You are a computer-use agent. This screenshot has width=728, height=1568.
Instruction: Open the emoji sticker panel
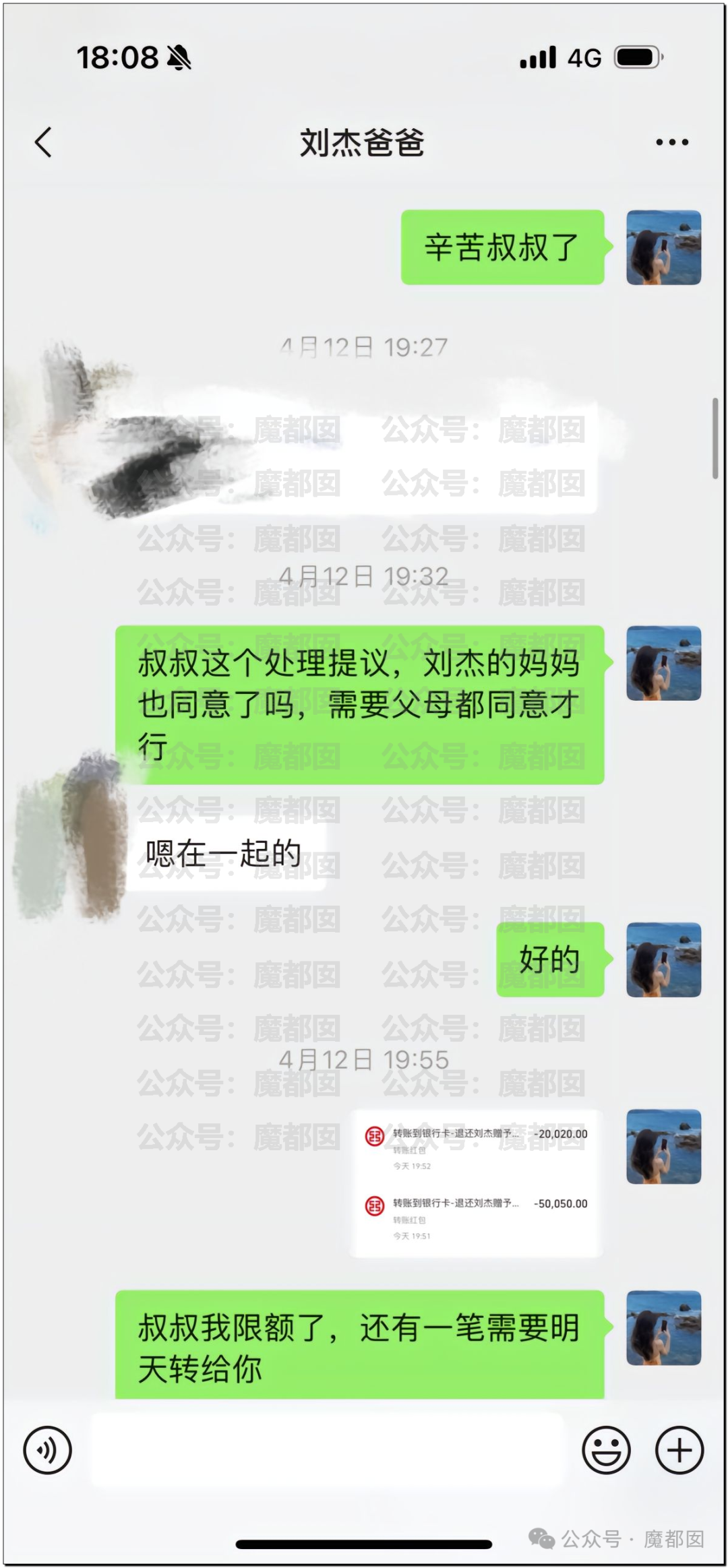click(x=606, y=1449)
